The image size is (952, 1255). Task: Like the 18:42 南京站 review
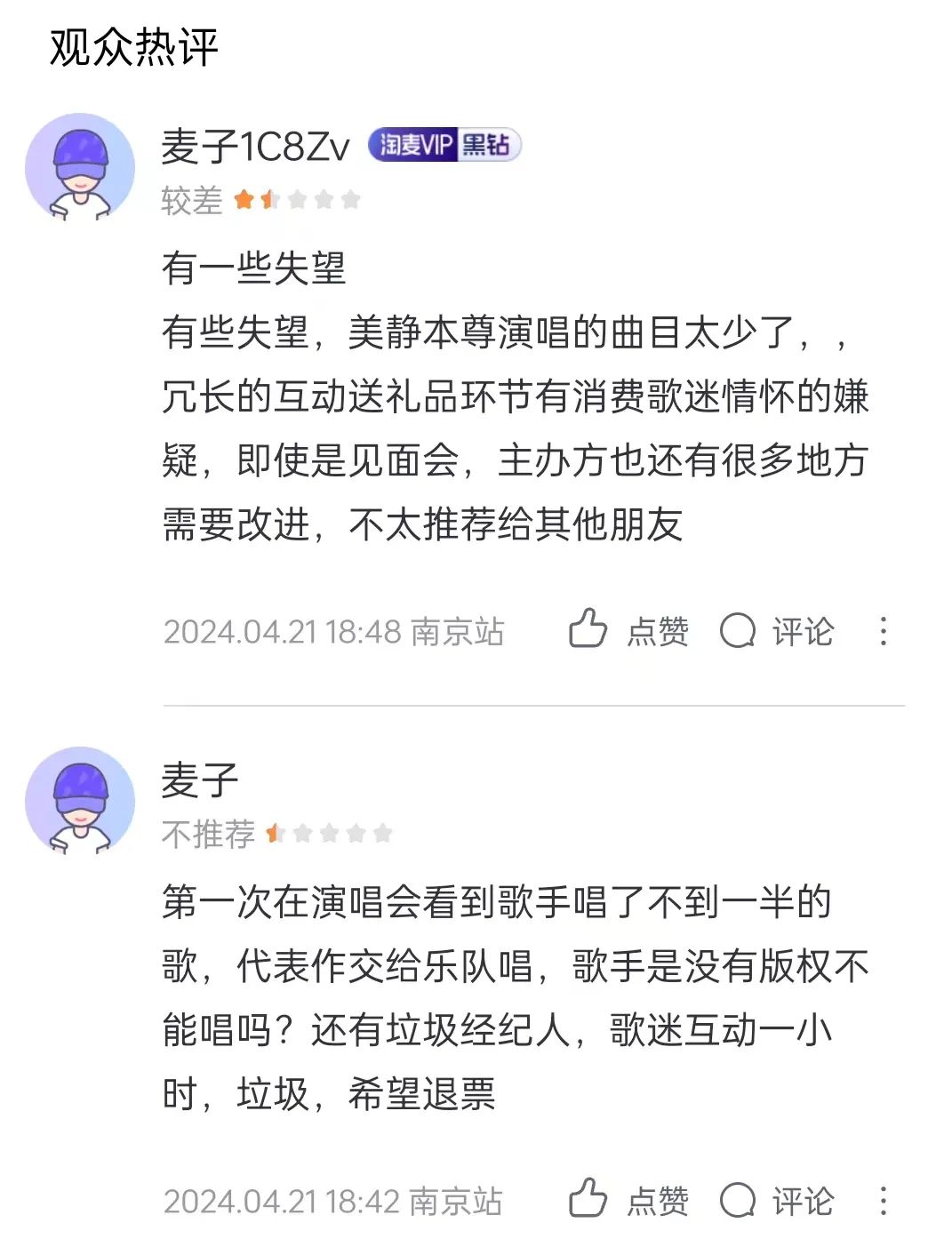tap(628, 1201)
